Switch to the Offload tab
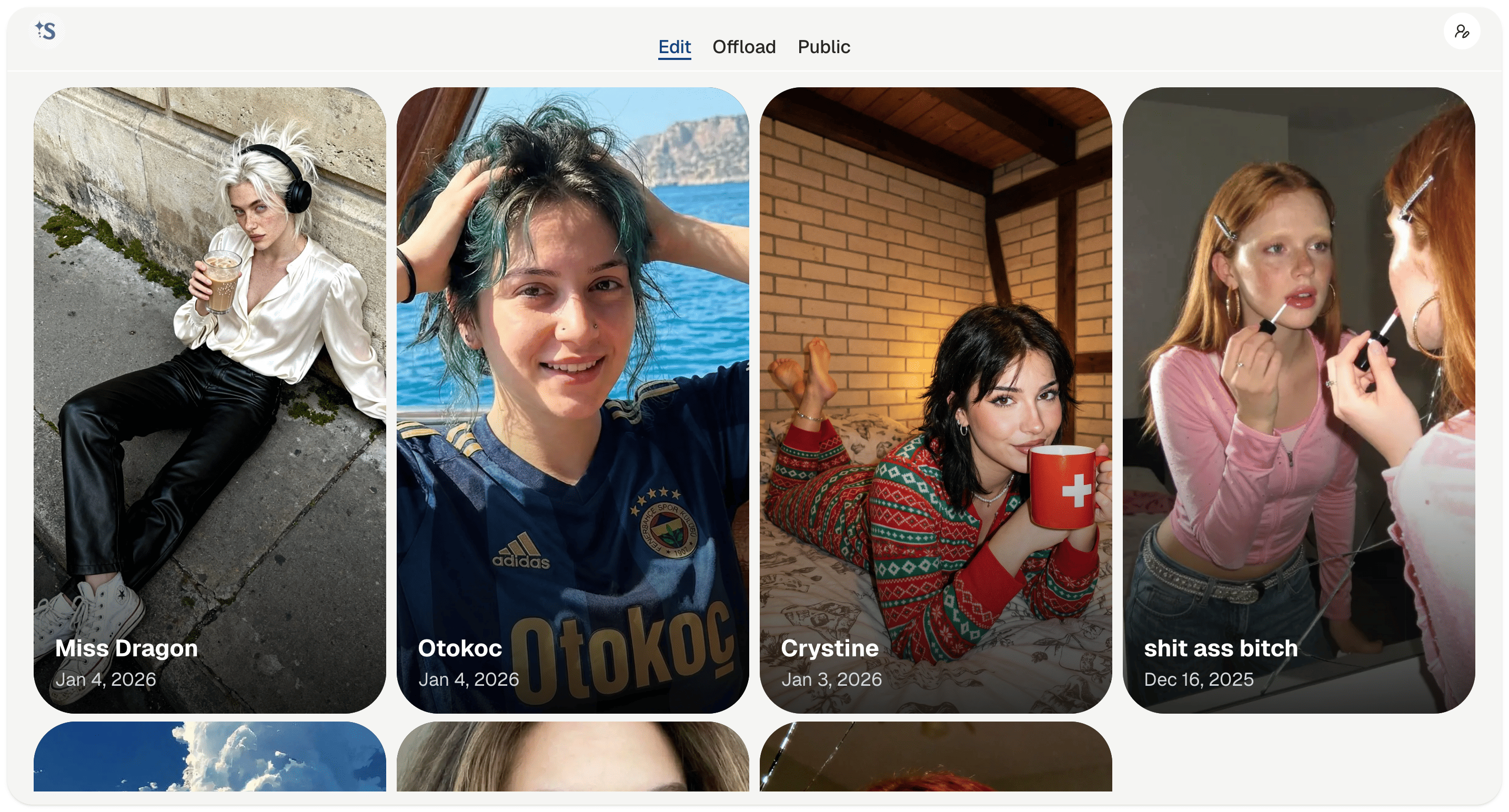Screen dimensions: 1509x812 (x=743, y=47)
